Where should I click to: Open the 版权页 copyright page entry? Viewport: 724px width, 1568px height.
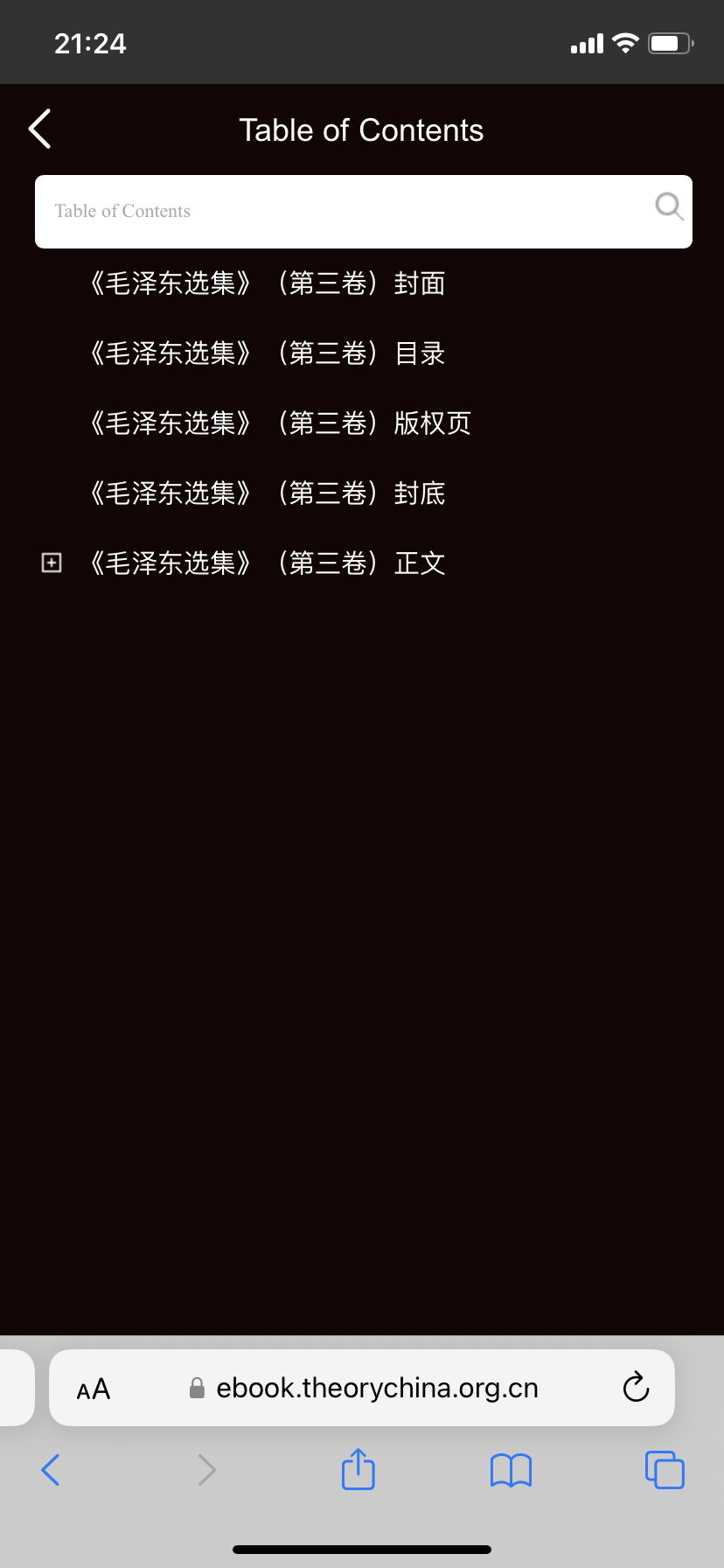280,423
